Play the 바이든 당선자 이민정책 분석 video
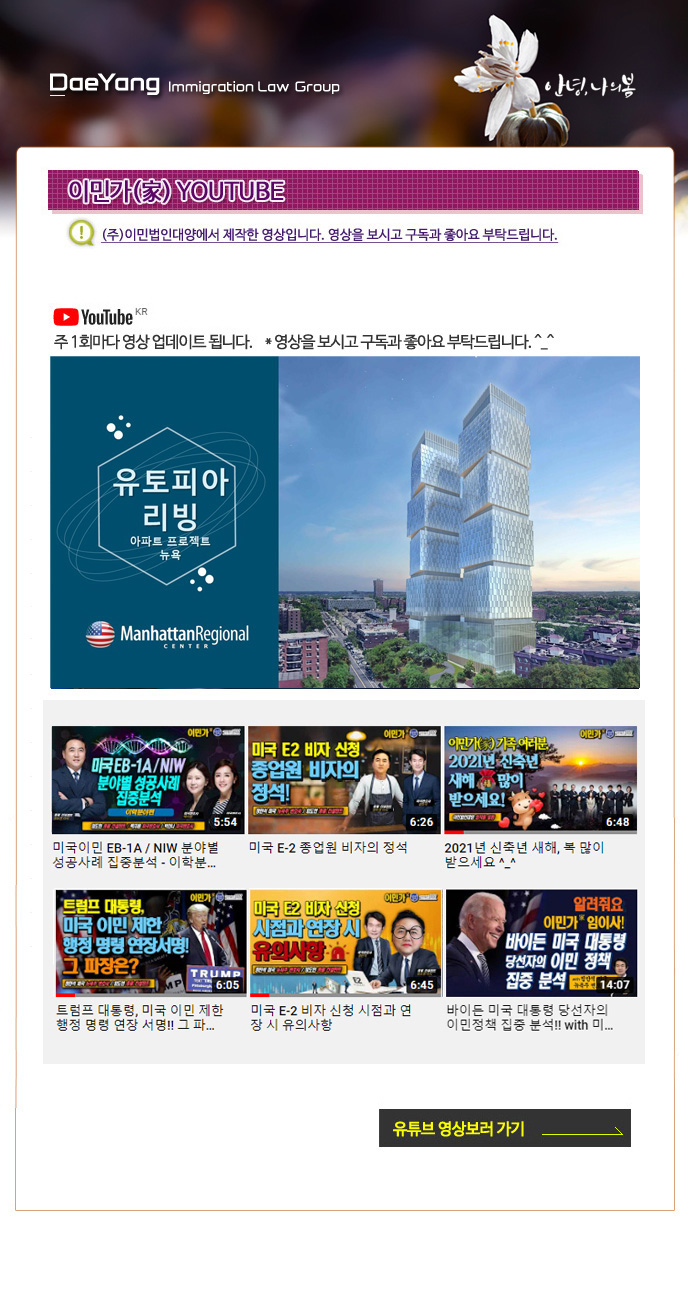Viewport: 688px width, 1299px height. pos(540,943)
